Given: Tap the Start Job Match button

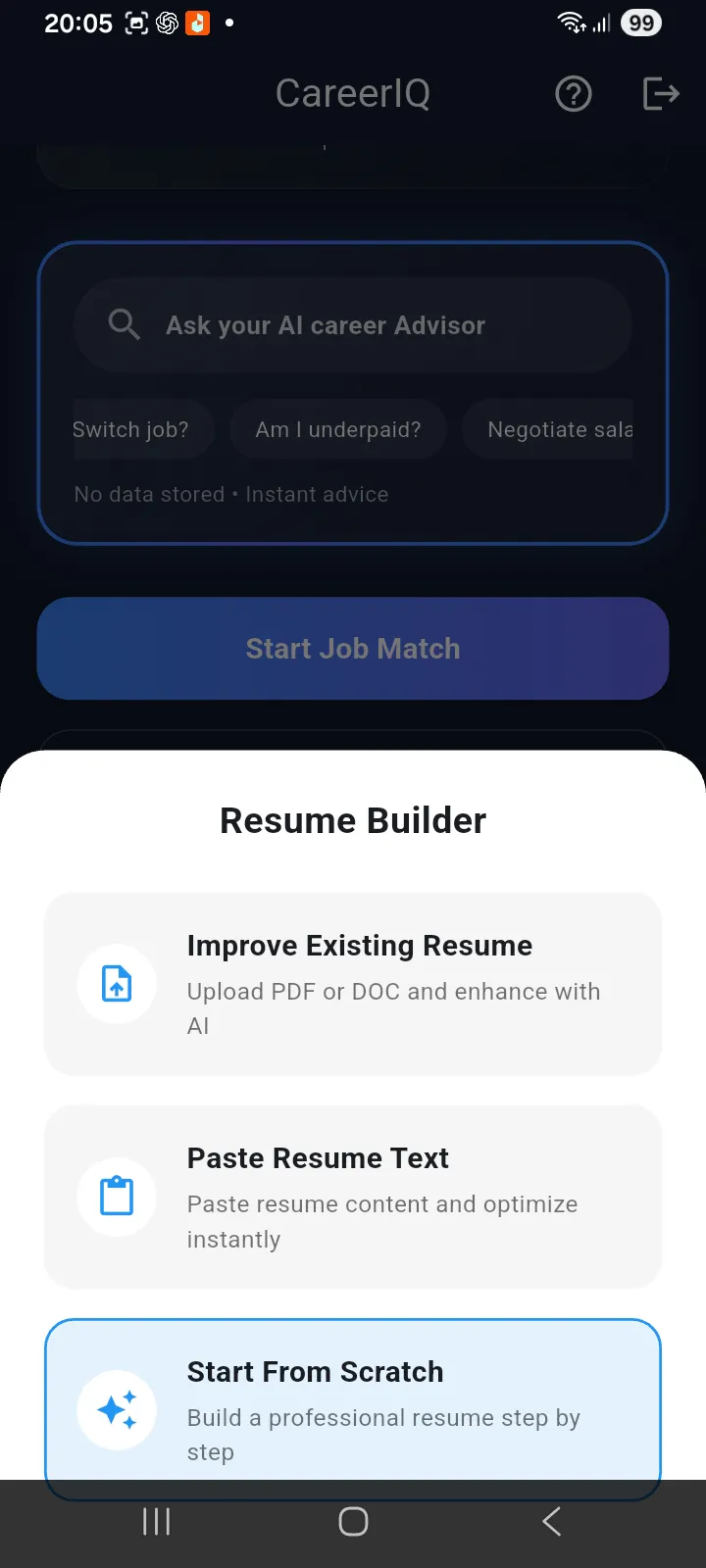Looking at the screenshot, I should [x=353, y=649].
